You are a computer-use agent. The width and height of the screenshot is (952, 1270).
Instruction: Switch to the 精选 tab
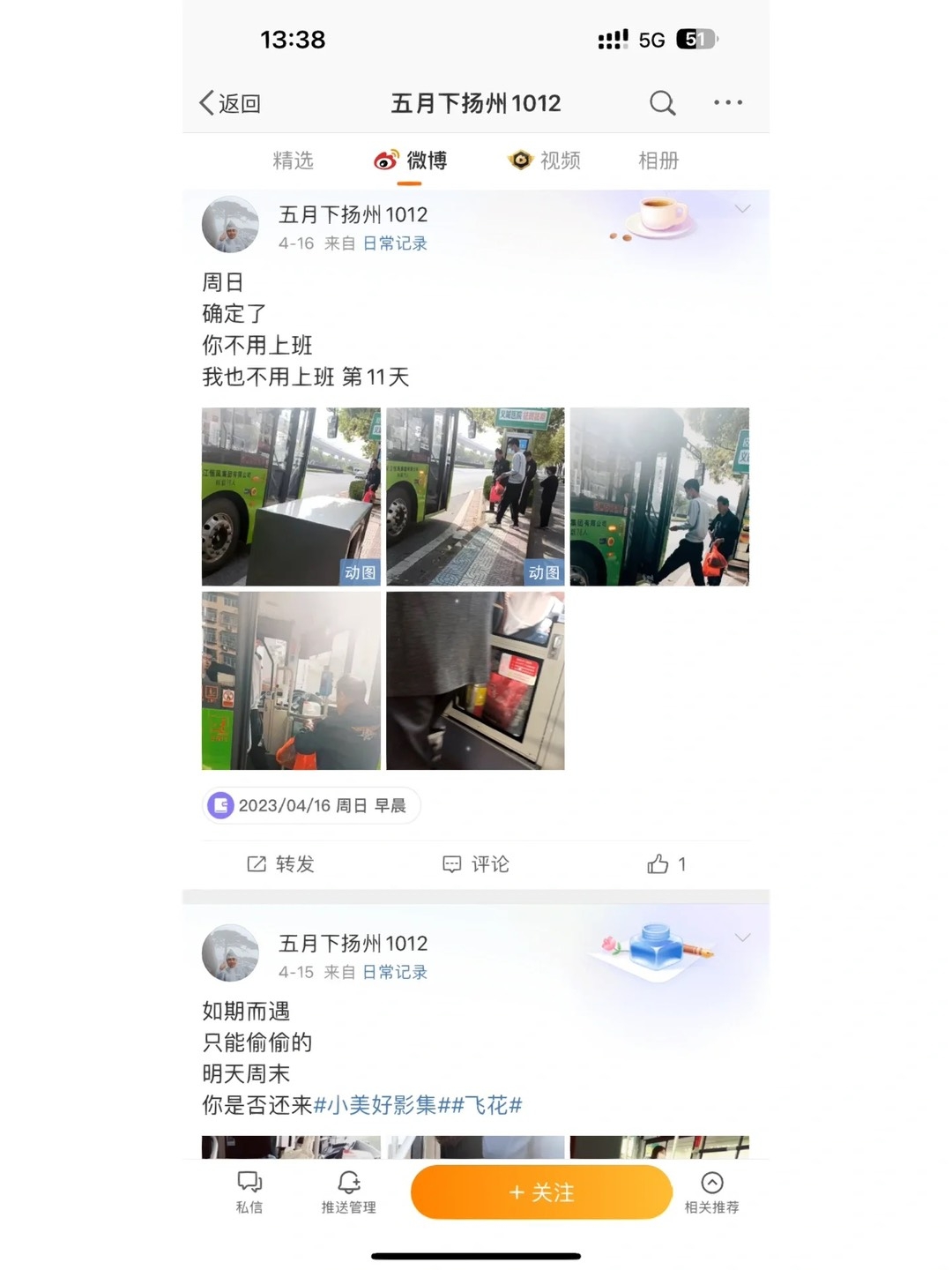(x=293, y=161)
